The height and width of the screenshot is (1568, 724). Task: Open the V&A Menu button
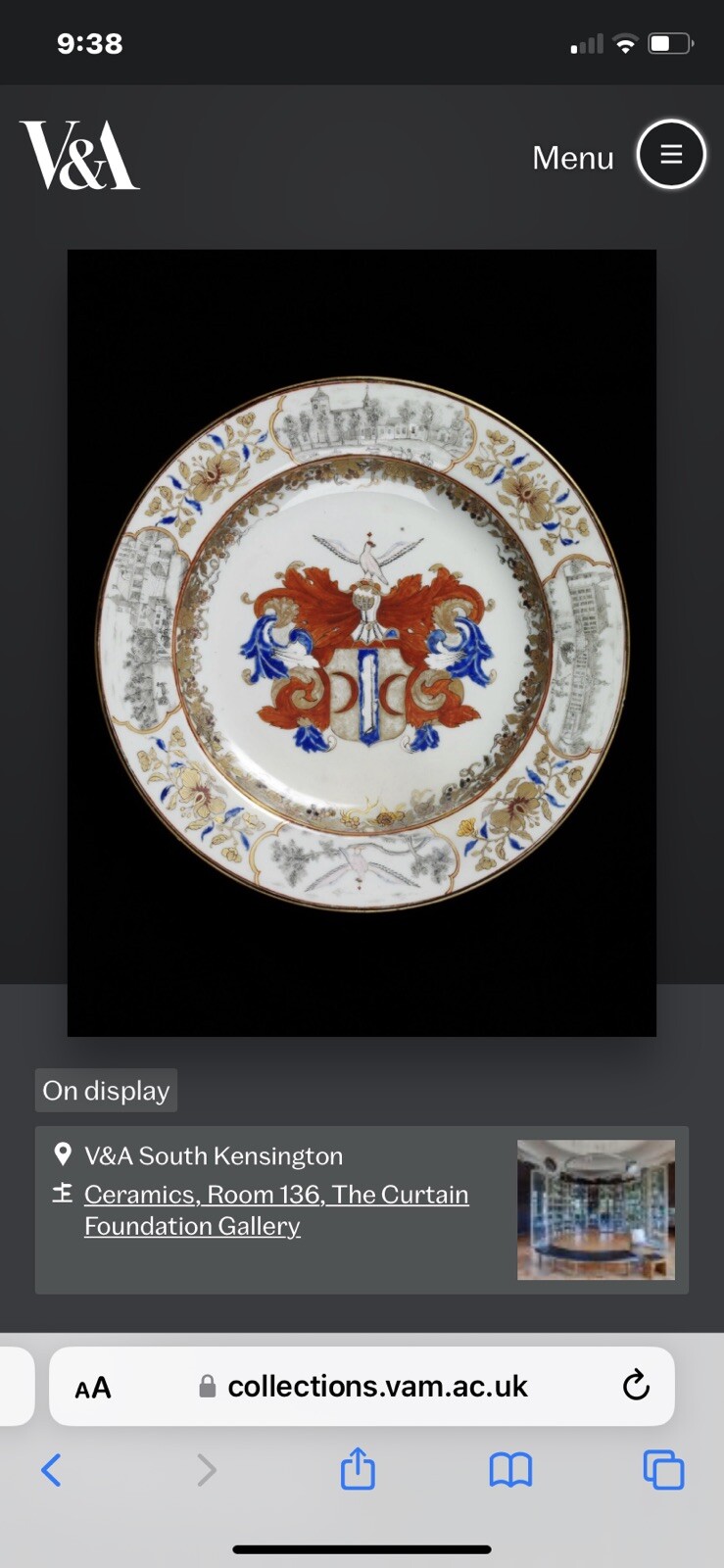[x=670, y=155]
